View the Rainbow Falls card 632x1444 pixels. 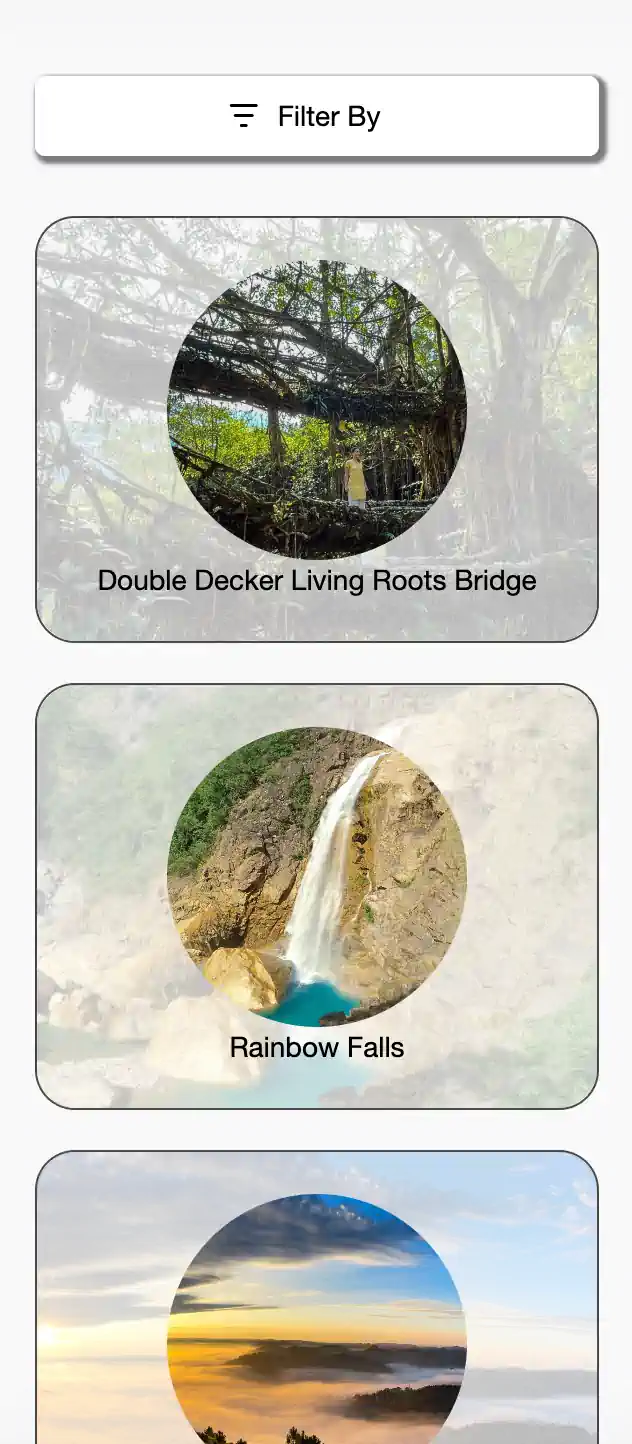coord(316,896)
